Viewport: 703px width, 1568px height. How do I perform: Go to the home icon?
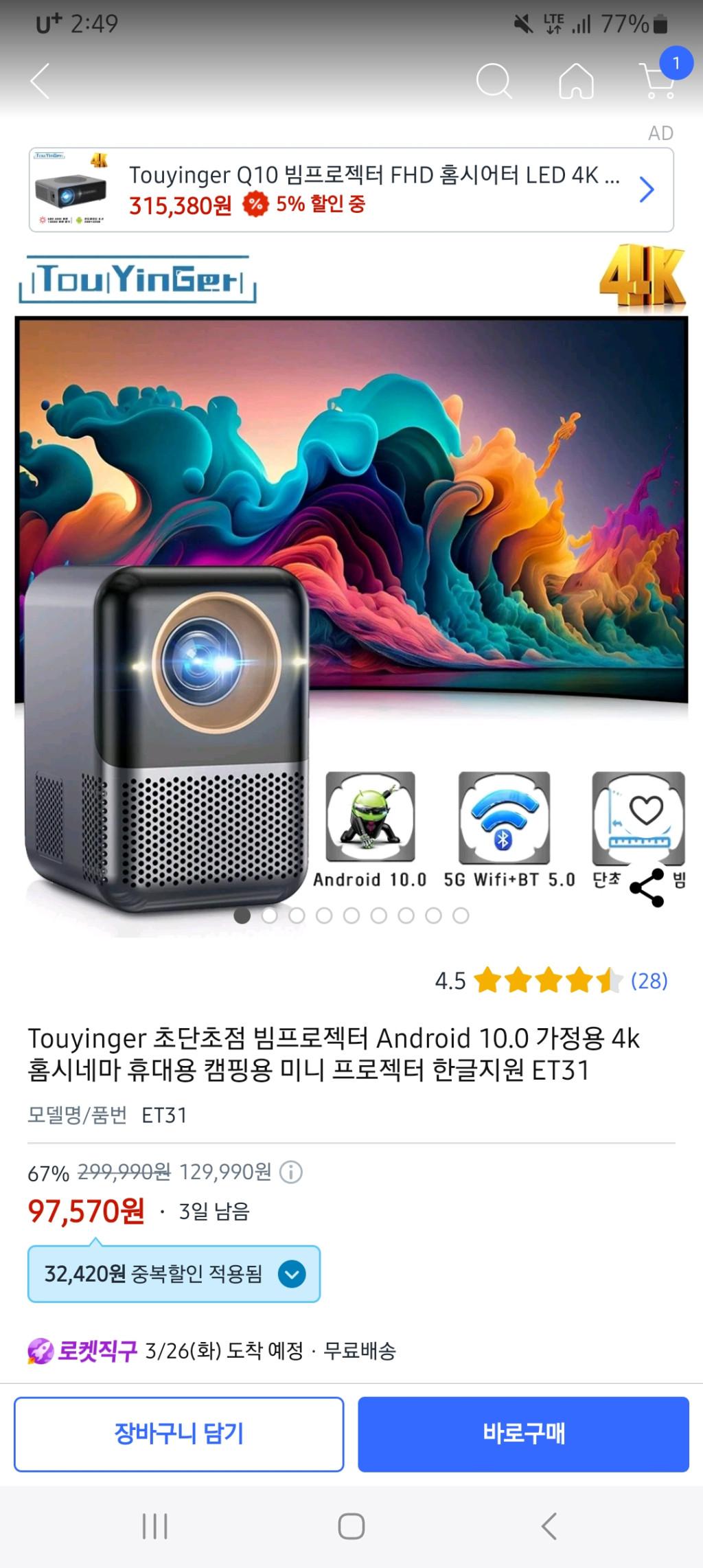click(x=576, y=81)
